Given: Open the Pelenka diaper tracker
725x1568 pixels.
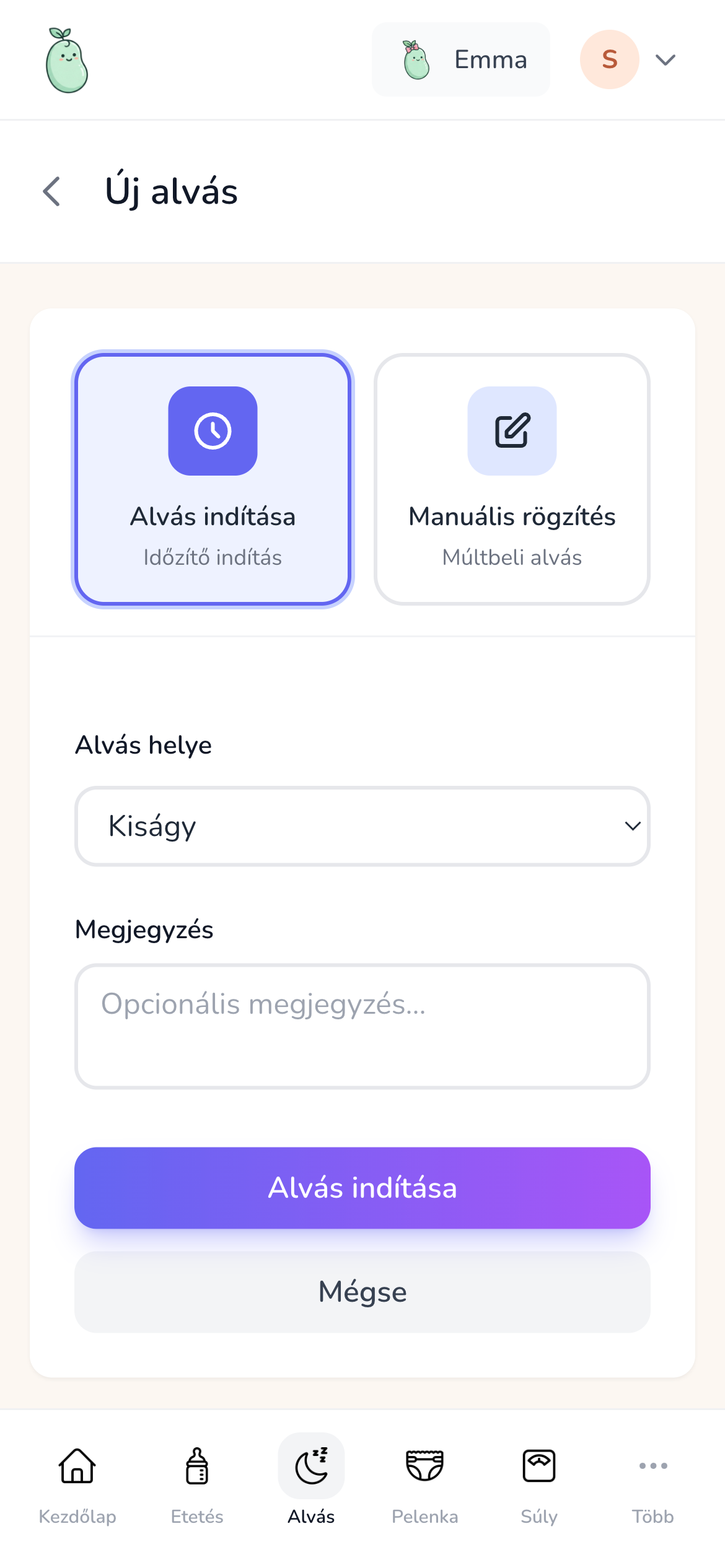Looking at the screenshot, I should pos(425,1480).
